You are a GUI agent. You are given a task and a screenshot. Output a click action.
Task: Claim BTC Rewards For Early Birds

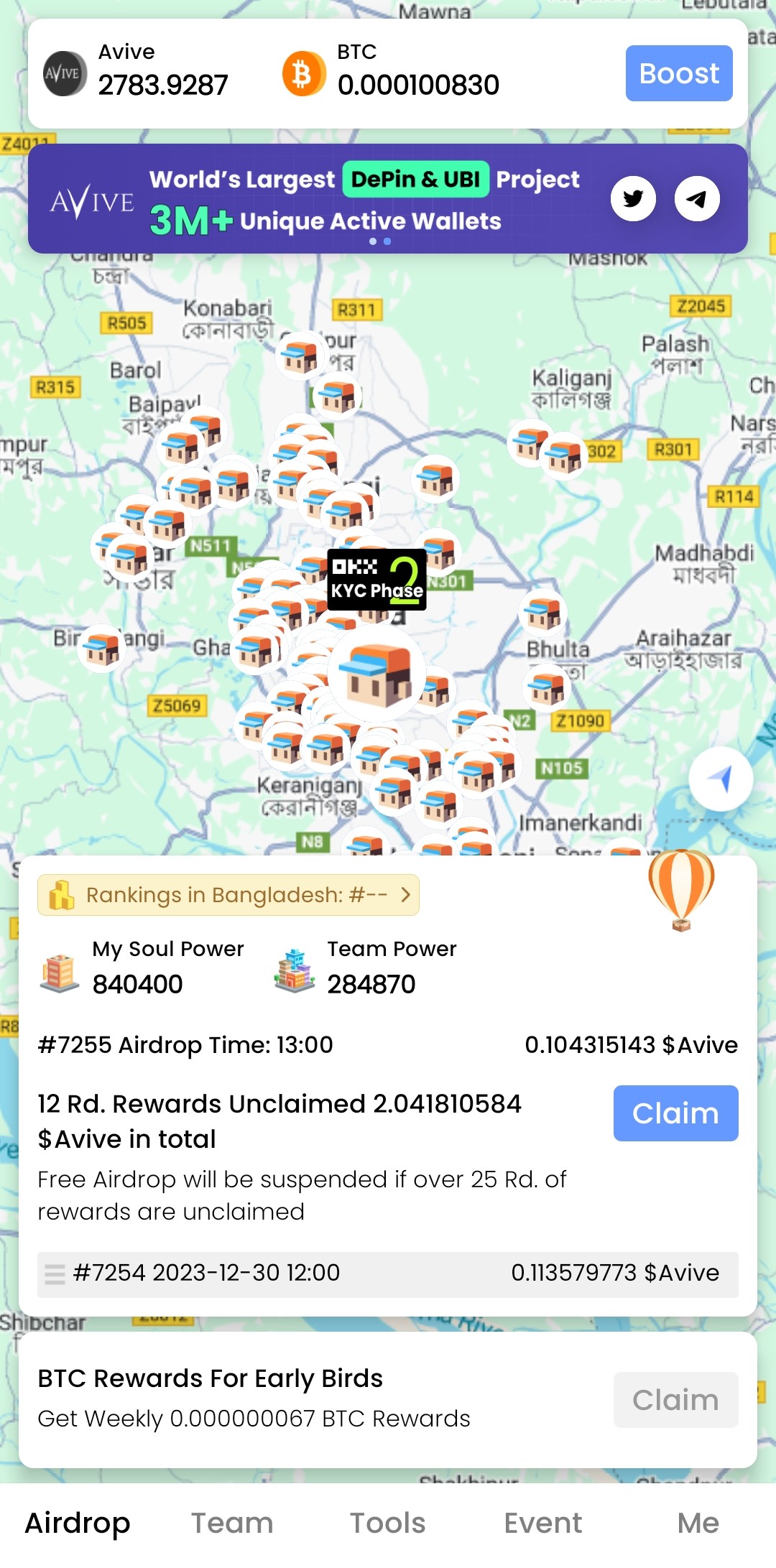click(675, 1399)
